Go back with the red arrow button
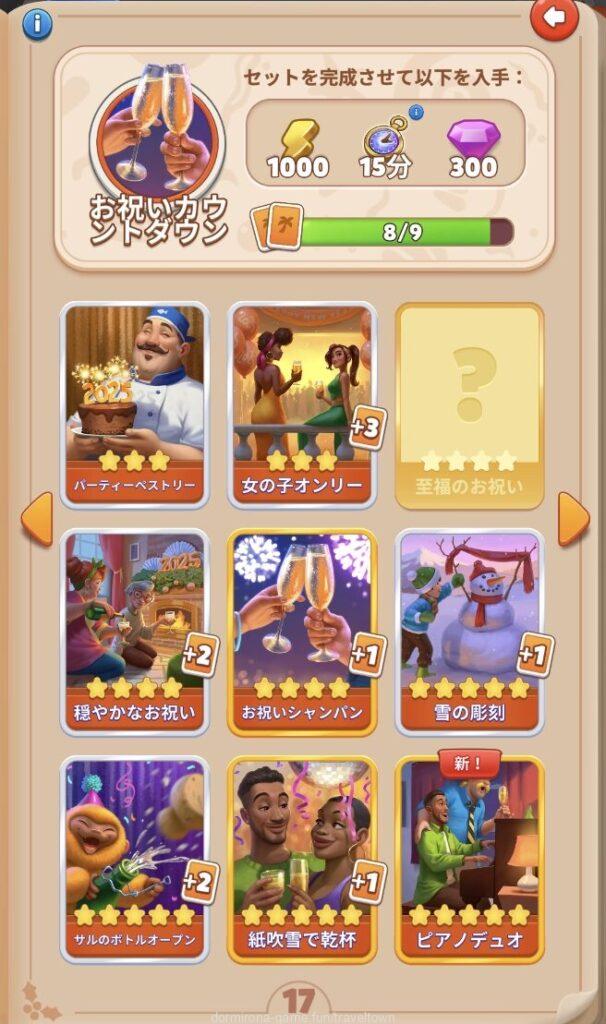This screenshot has width=606, height=1024. [554, 19]
